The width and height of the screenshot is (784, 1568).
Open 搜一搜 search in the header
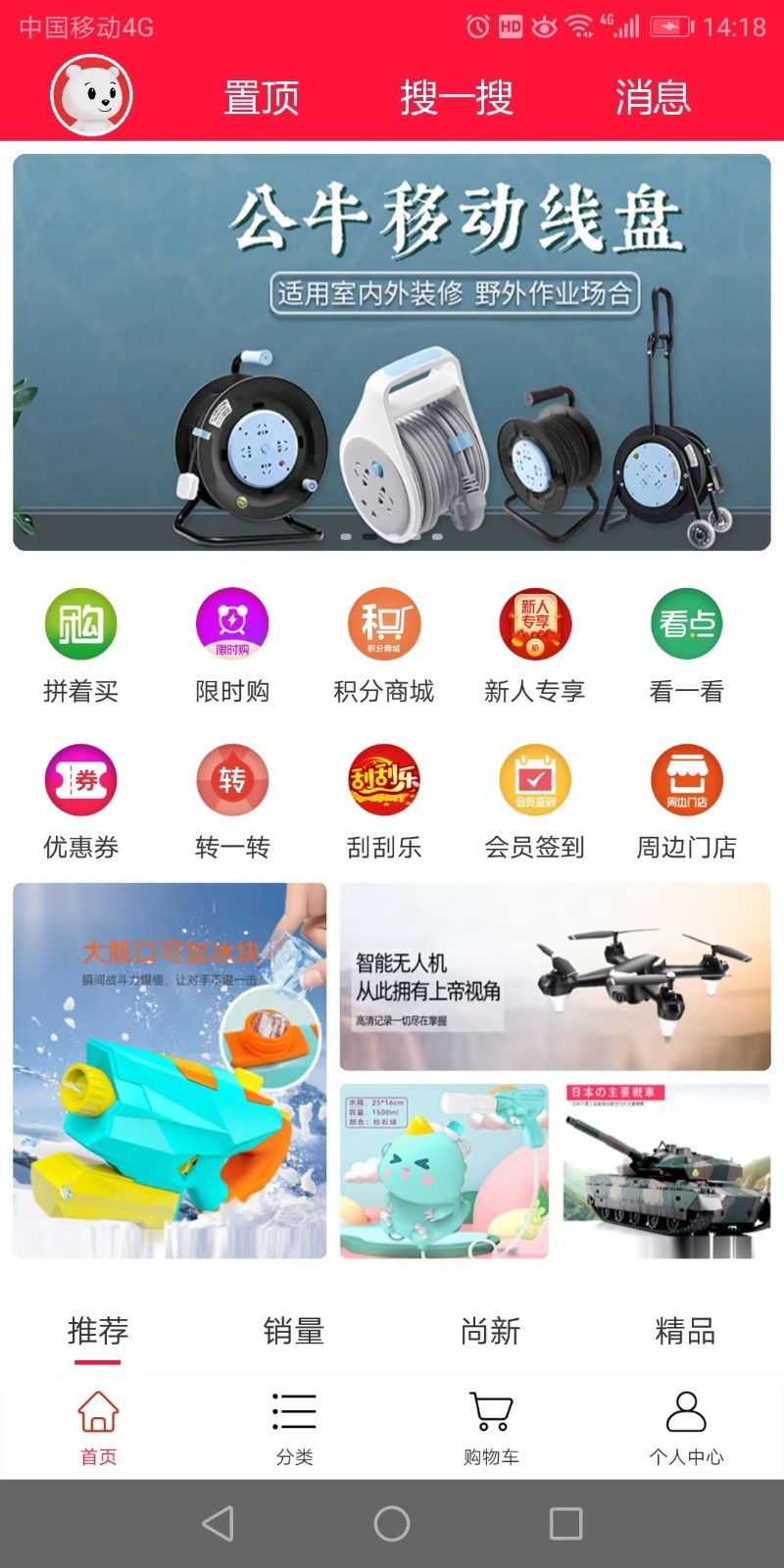click(457, 97)
